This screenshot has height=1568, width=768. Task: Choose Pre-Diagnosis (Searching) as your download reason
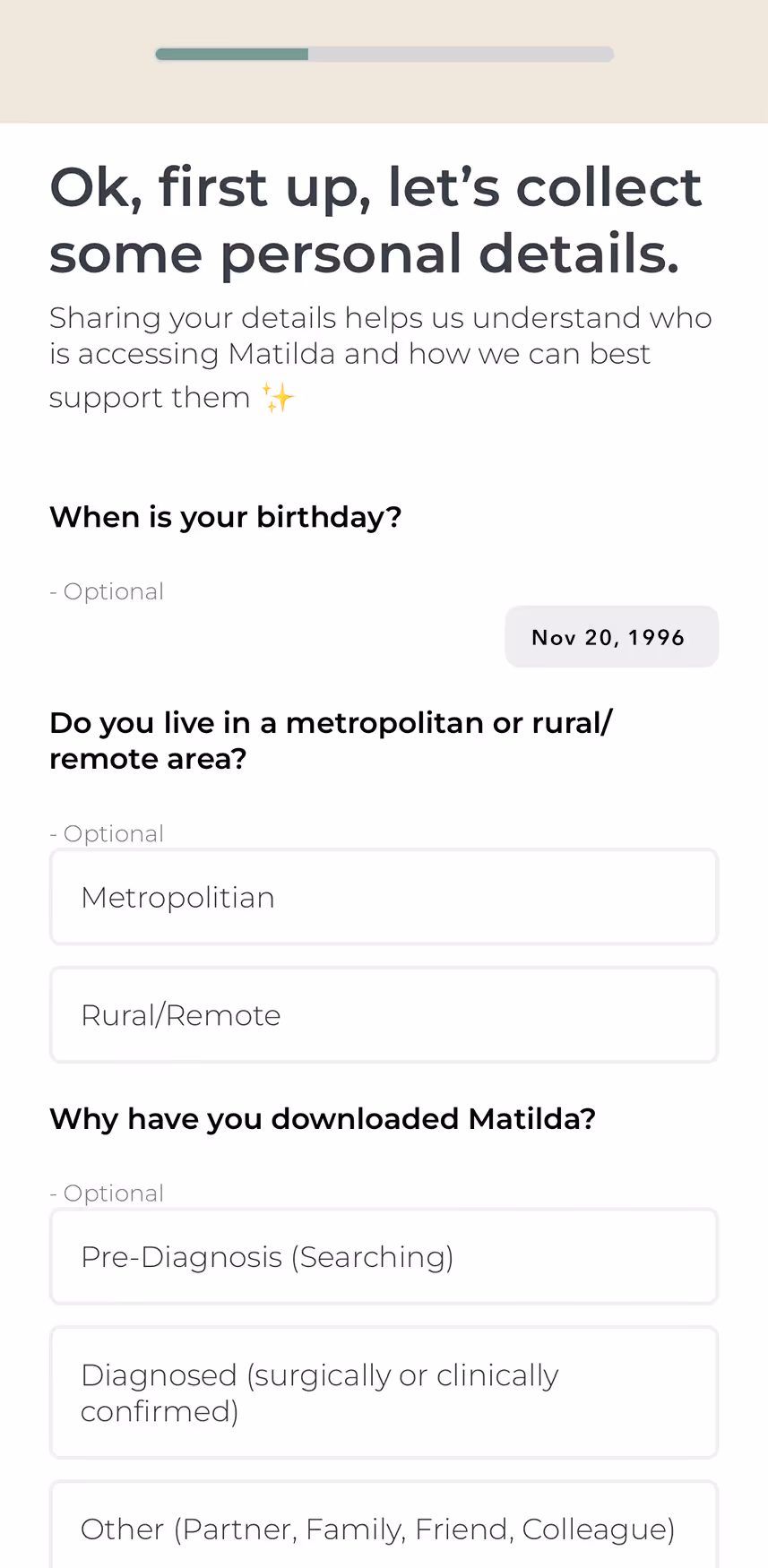click(x=384, y=1255)
